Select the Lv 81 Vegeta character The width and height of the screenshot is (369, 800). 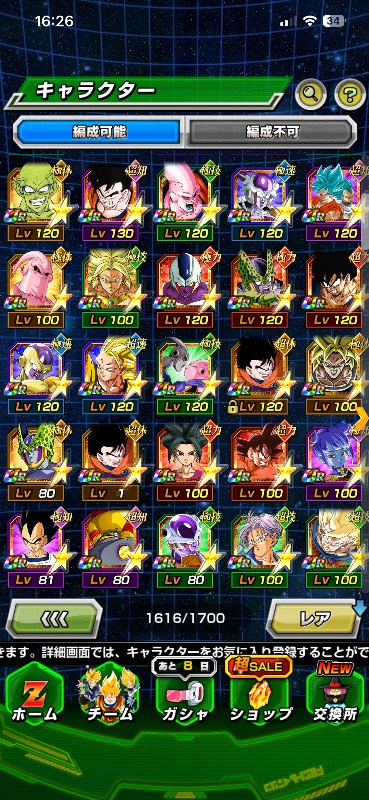(37, 548)
